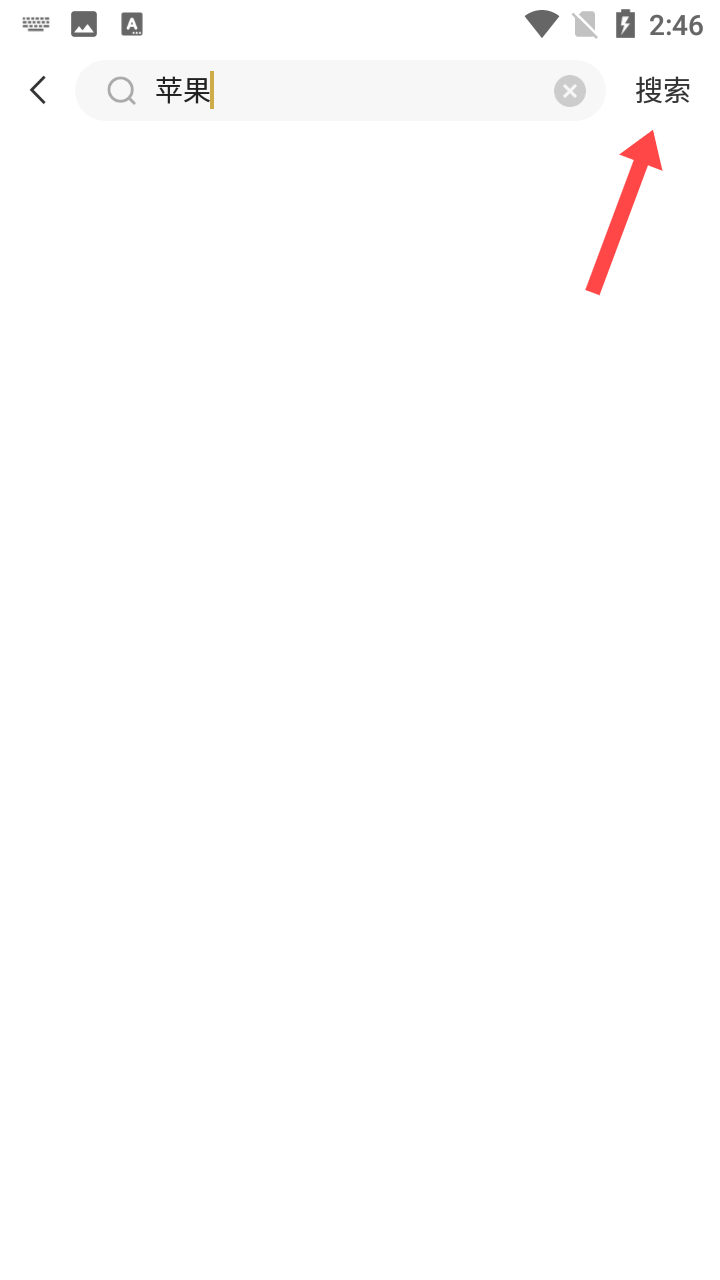720x1280 pixels.
Task: Tap the search field containing 苹果
Action: pos(340,91)
